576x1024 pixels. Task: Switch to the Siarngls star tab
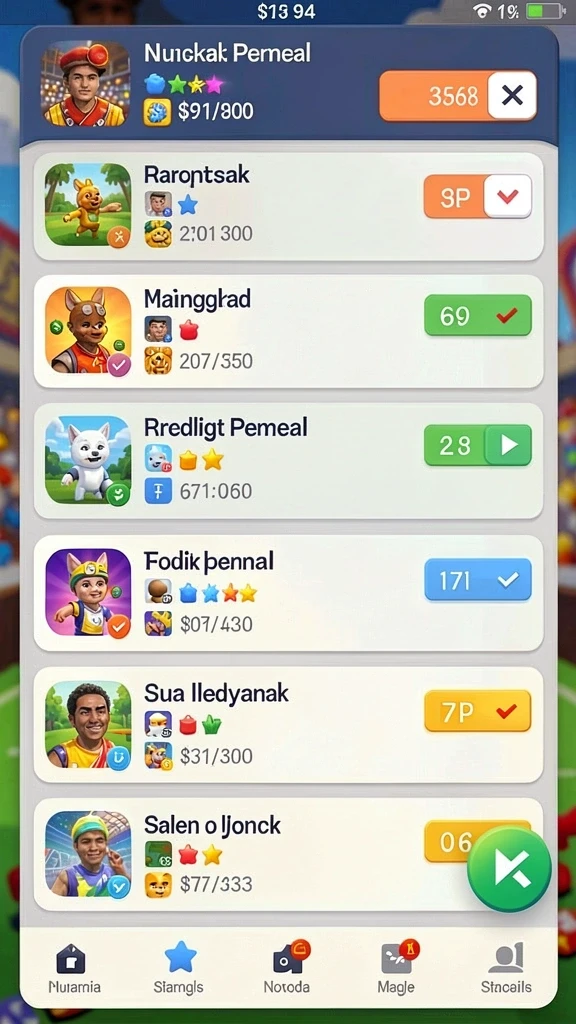pyautogui.click(x=178, y=968)
